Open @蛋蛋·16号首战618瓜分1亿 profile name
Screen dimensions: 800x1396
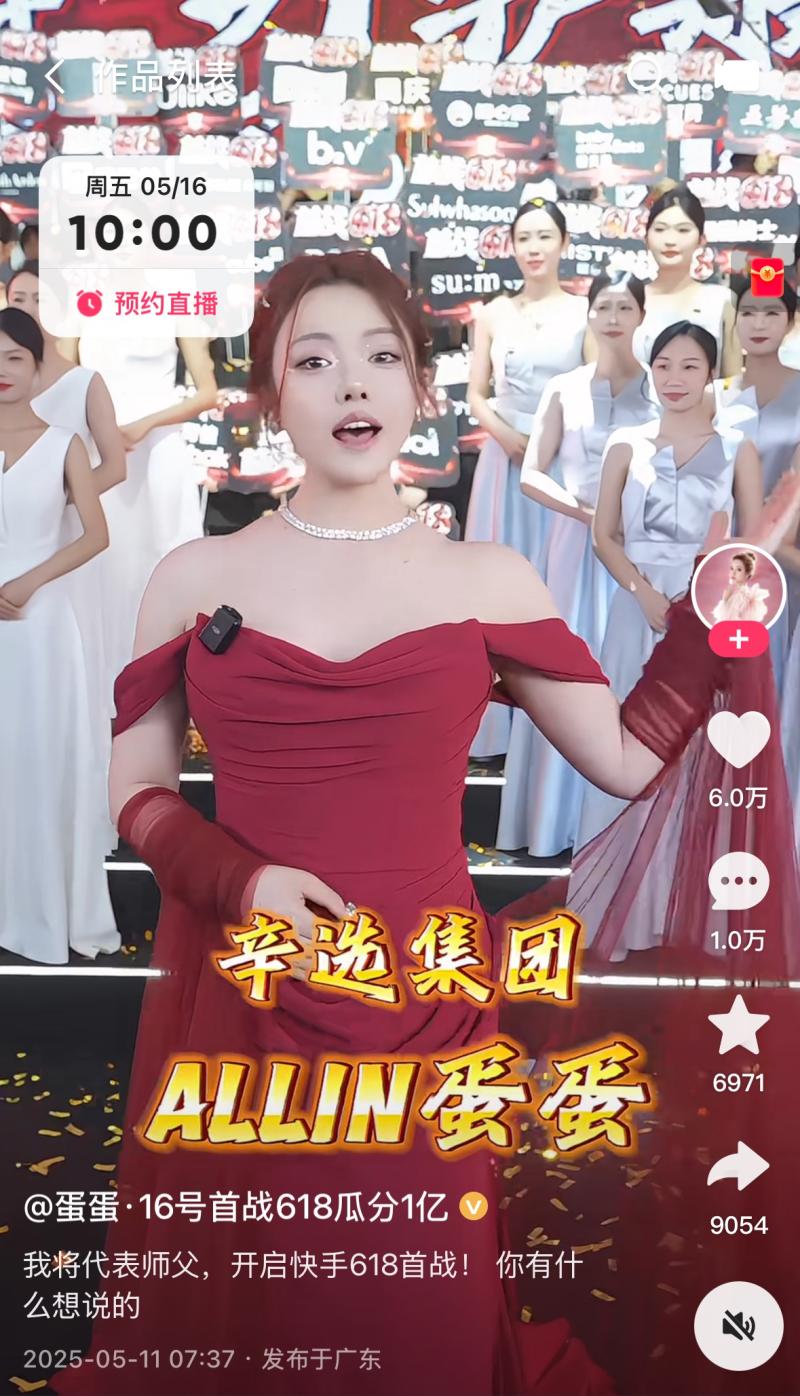(x=236, y=1207)
